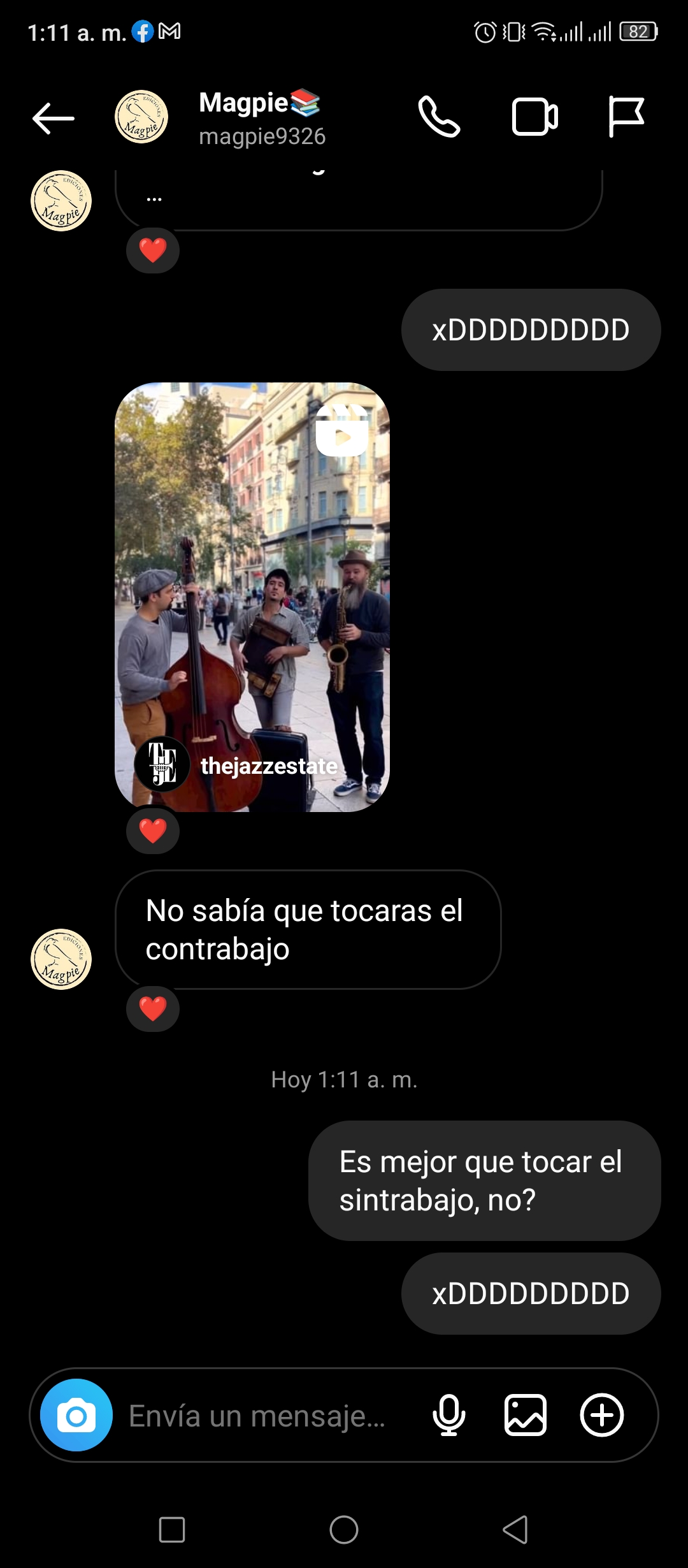Open gallery to send an image

click(x=526, y=1415)
